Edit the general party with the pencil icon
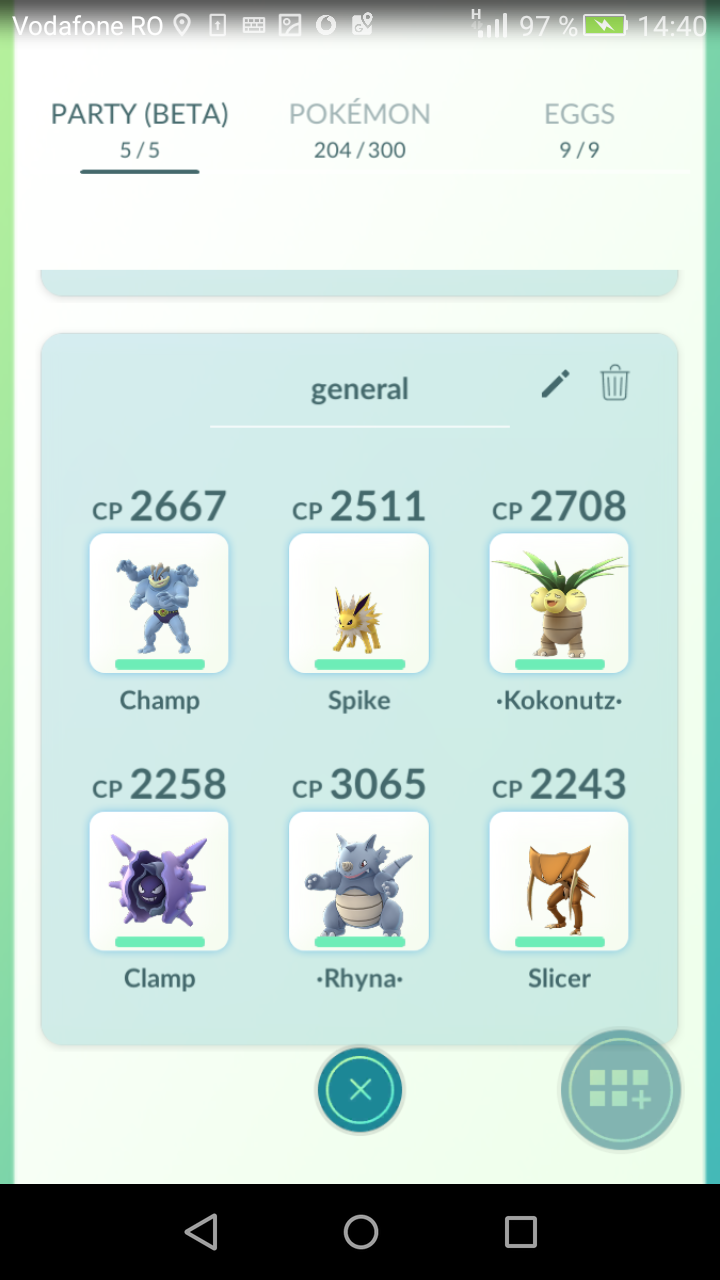The width and height of the screenshot is (720, 1280). pyautogui.click(x=555, y=384)
